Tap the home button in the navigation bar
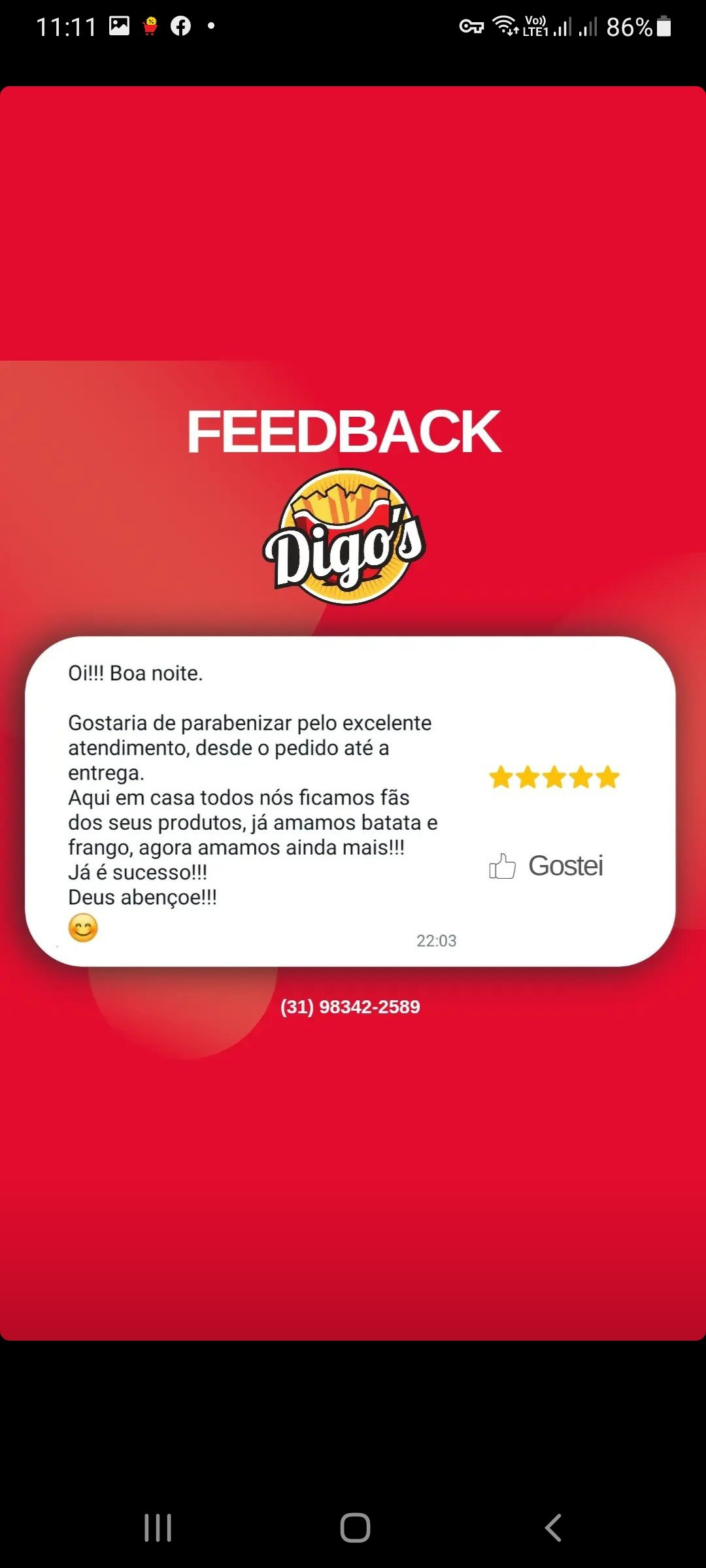 (355, 1527)
